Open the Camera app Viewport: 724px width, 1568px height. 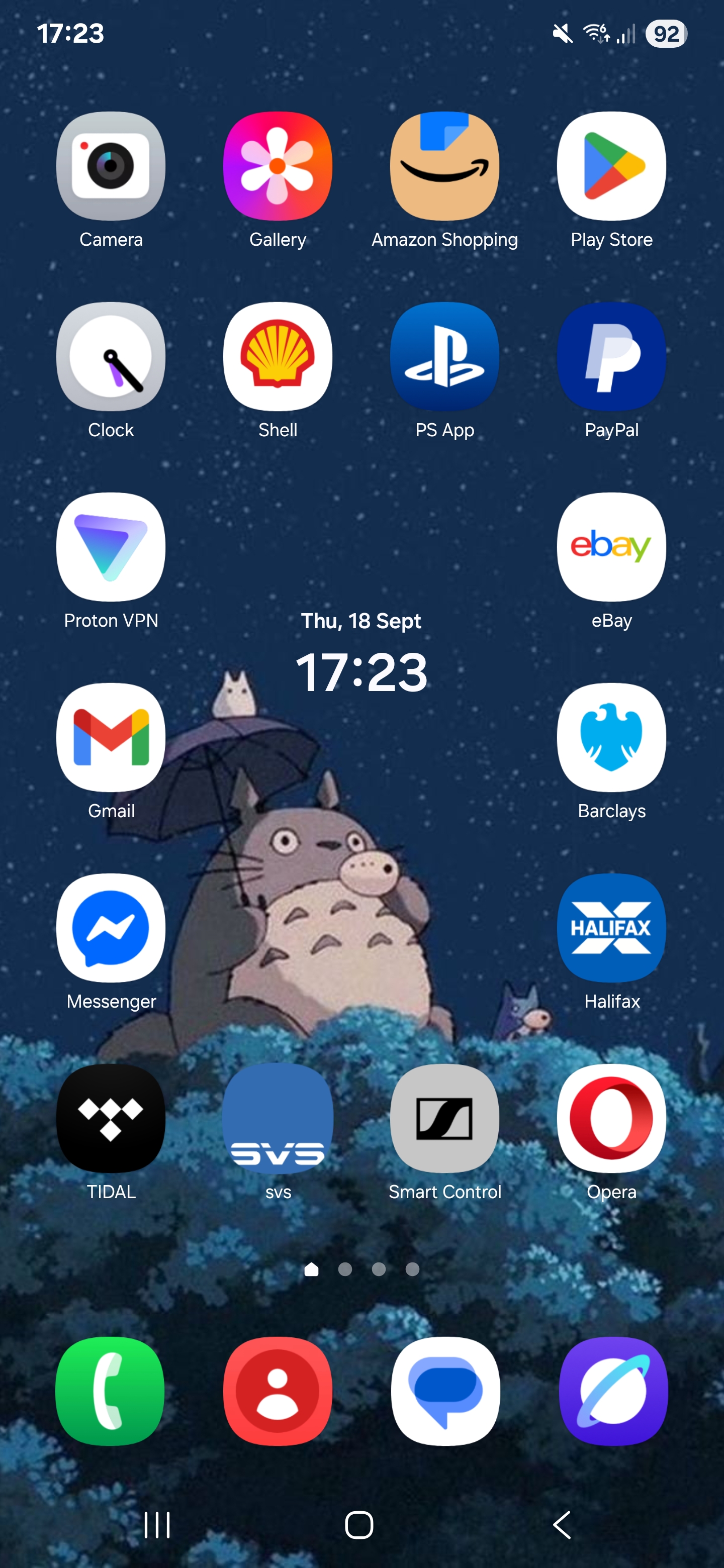tap(111, 165)
